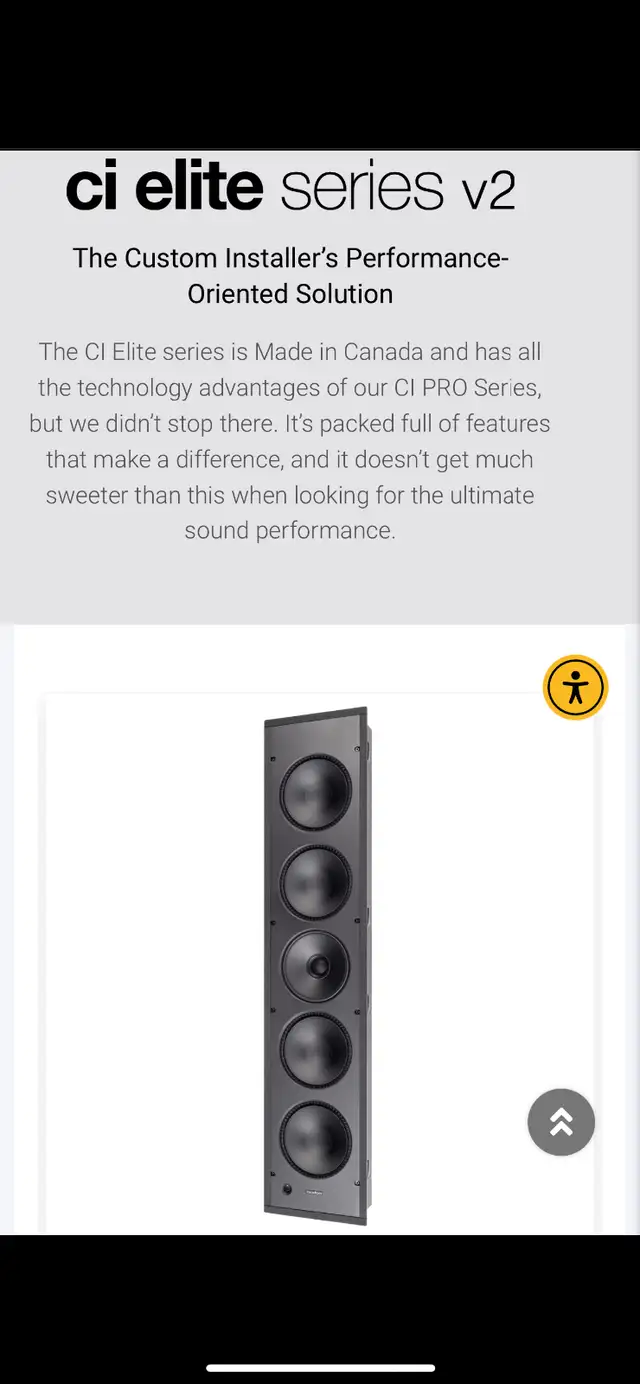Open the in-wall speaker product card
This screenshot has width=640, height=1384.
(318, 965)
